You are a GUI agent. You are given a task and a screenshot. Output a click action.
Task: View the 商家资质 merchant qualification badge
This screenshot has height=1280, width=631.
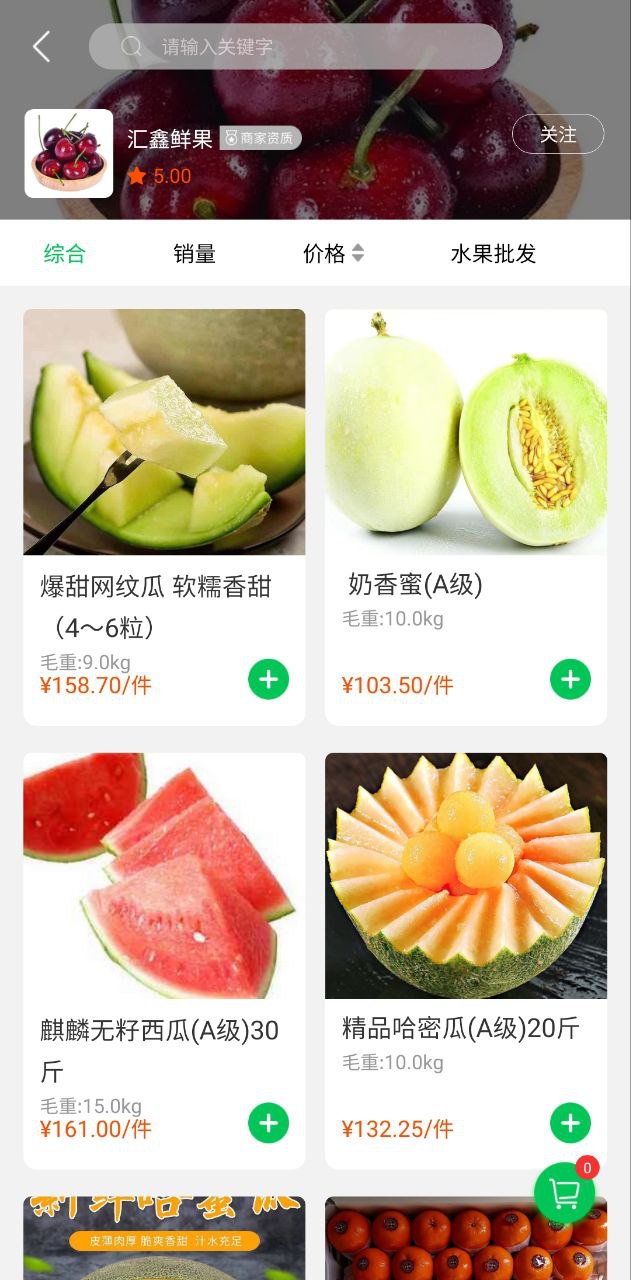pyautogui.click(x=260, y=139)
